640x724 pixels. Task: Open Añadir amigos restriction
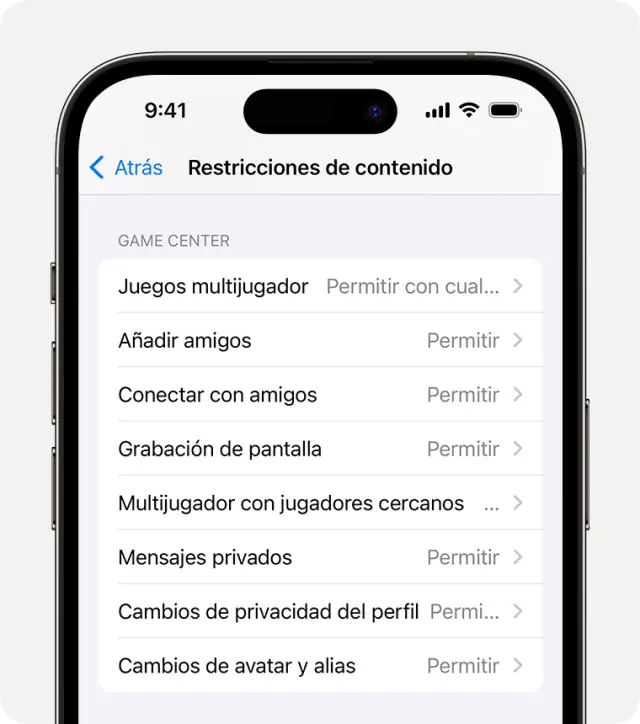point(320,341)
